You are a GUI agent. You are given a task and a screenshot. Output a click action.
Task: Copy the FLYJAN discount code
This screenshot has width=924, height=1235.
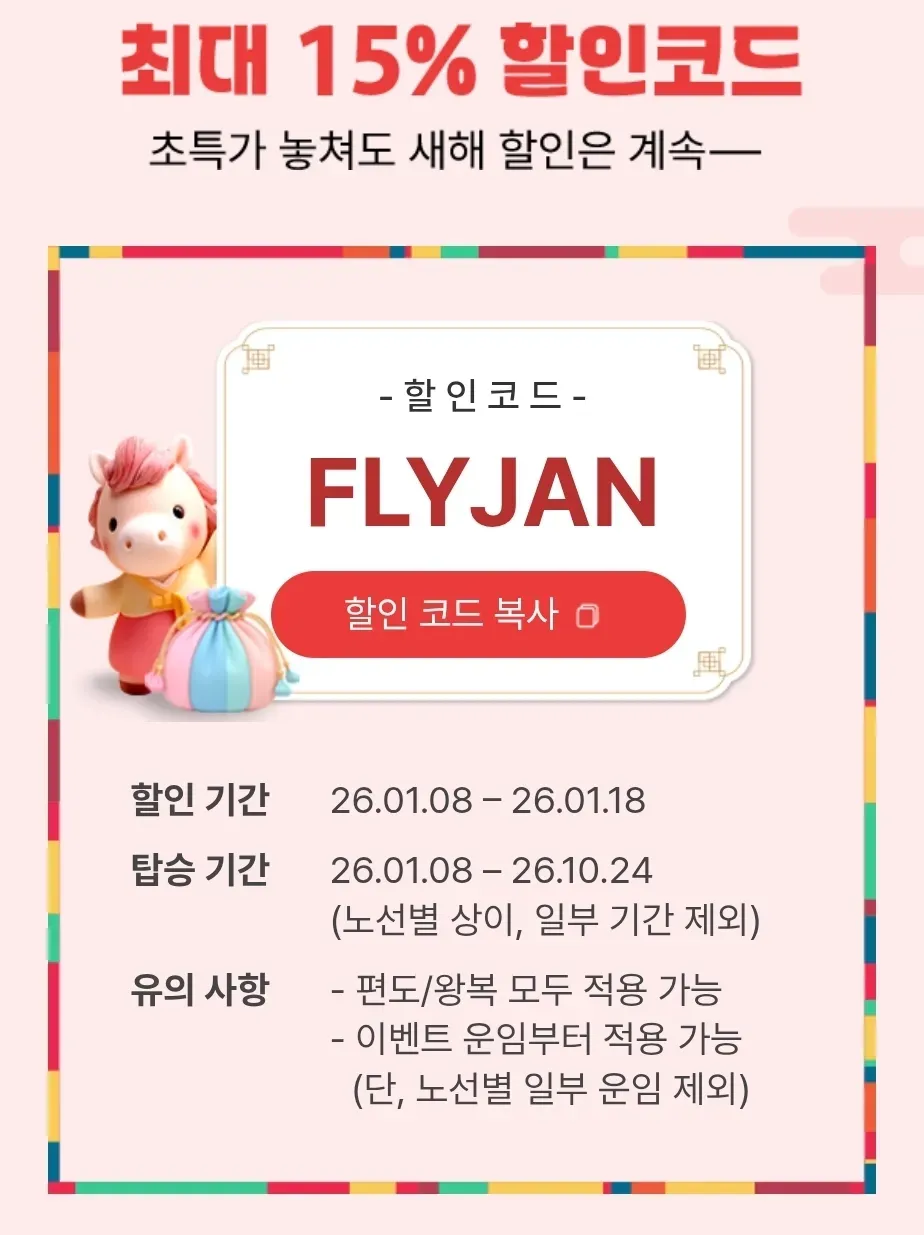tap(478, 614)
